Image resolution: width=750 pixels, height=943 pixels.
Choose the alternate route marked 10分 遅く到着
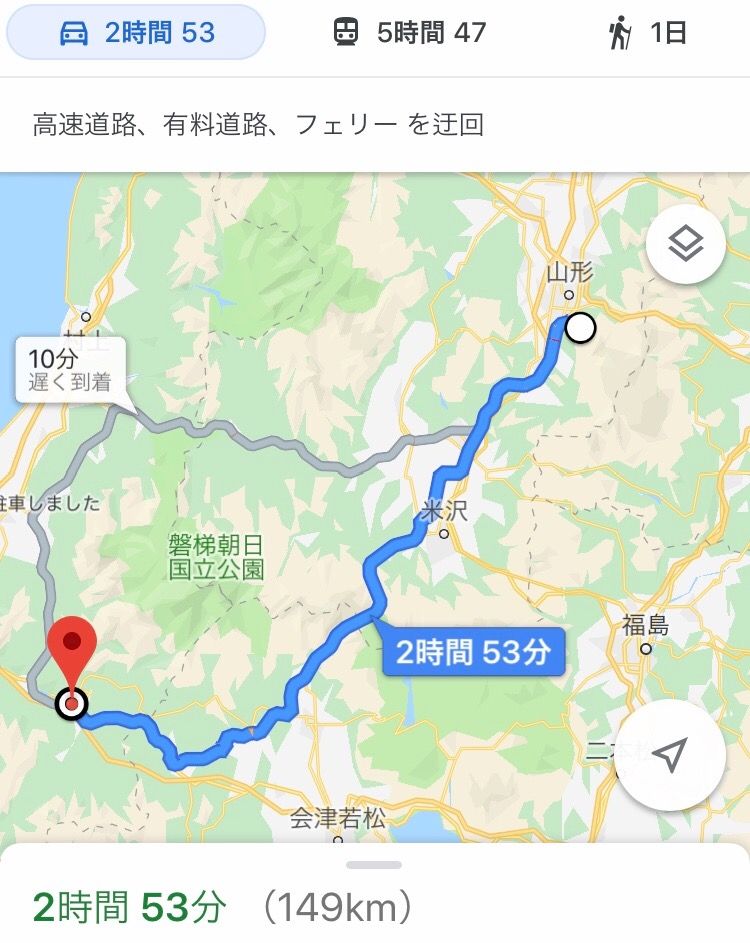[x=70, y=369]
